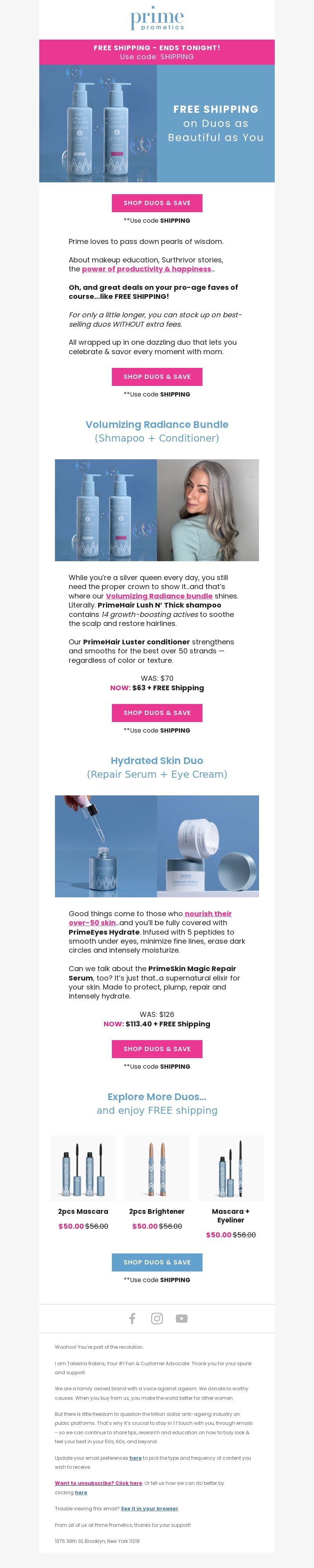Open the Instagram profile icon

157,1319
